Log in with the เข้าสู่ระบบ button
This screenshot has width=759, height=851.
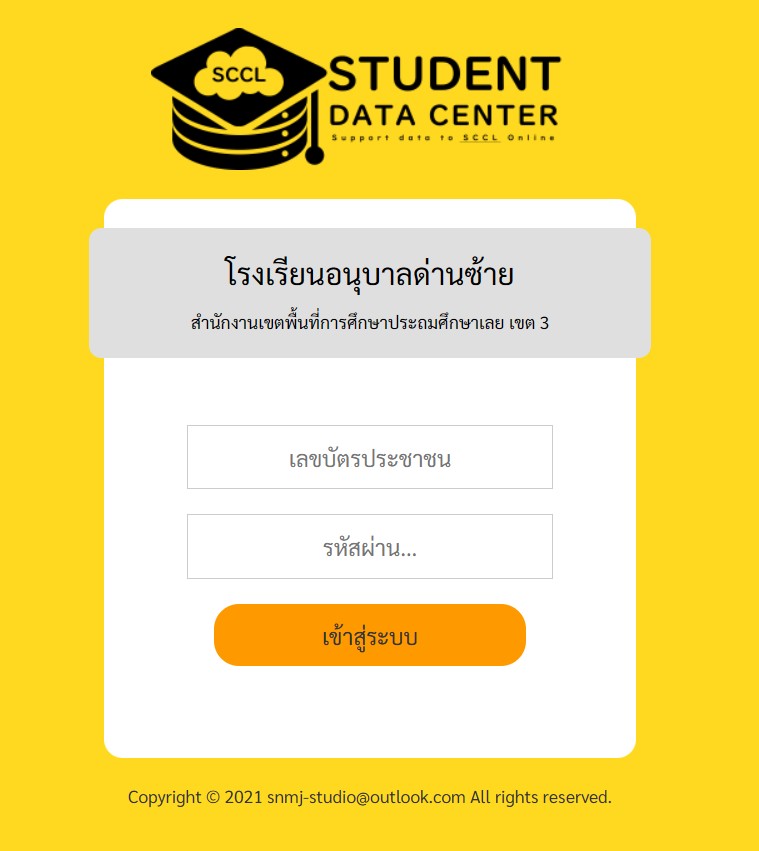click(x=369, y=635)
